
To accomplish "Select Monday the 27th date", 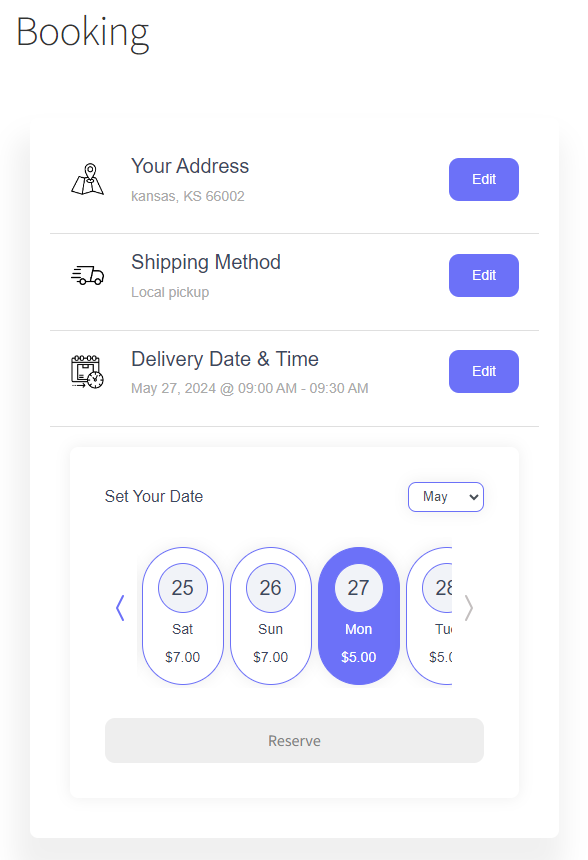I will [x=359, y=615].
